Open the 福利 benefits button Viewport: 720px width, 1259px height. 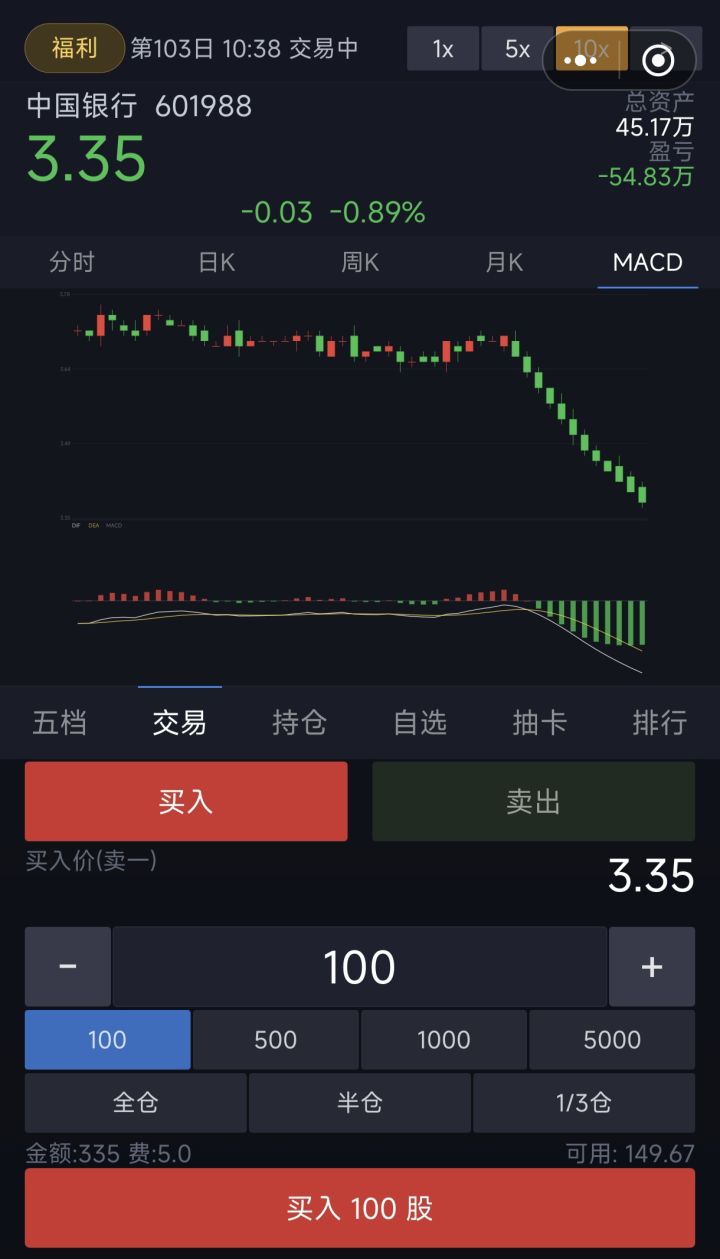click(x=74, y=48)
